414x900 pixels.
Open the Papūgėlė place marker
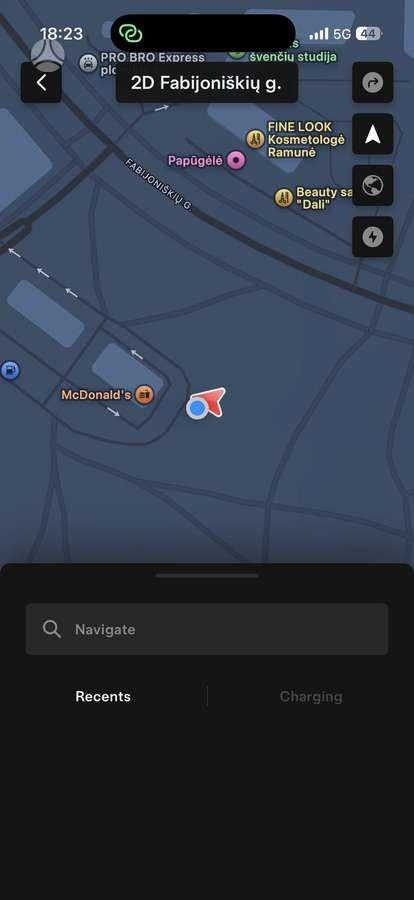coord(236,160)
